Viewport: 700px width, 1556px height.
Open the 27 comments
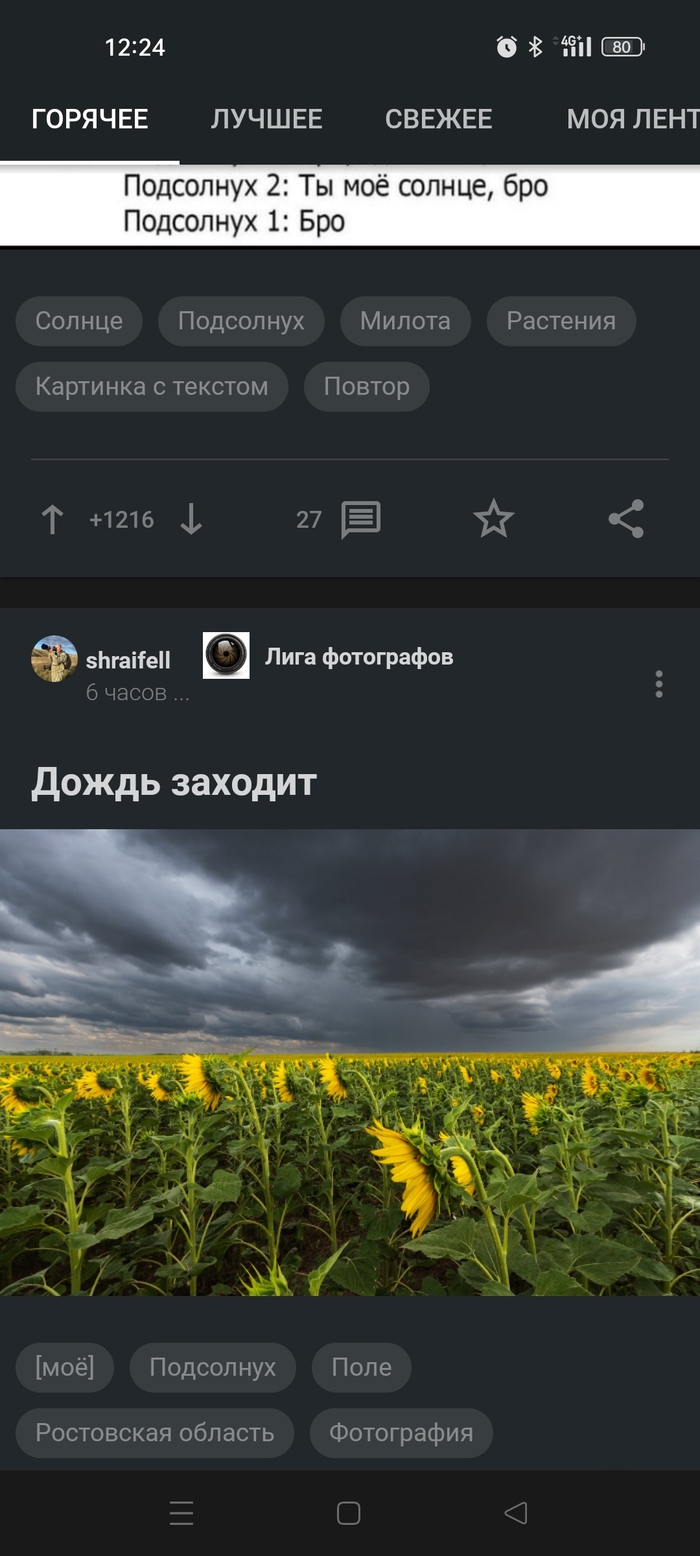pyautogui.click(x=339, y=519)
